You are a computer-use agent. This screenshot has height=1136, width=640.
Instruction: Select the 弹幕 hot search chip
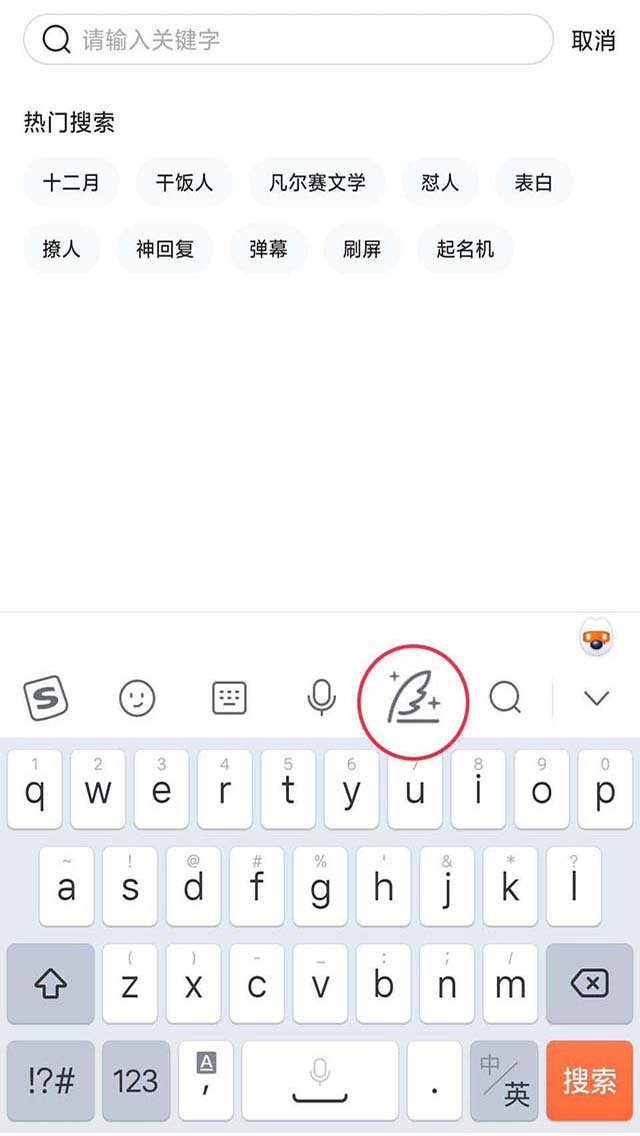click(268, 249)
